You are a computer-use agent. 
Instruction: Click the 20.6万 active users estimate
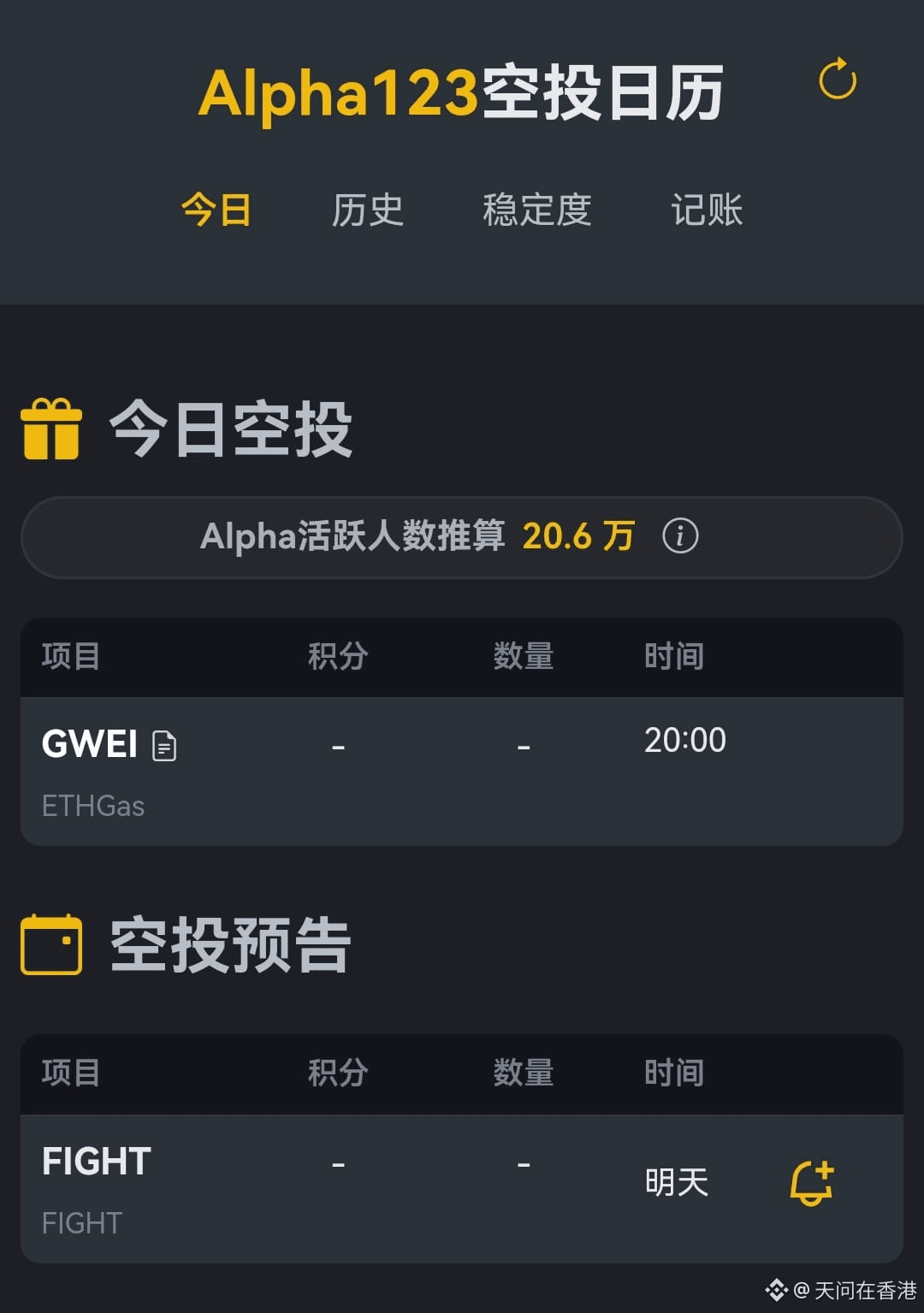click(577, 537)
